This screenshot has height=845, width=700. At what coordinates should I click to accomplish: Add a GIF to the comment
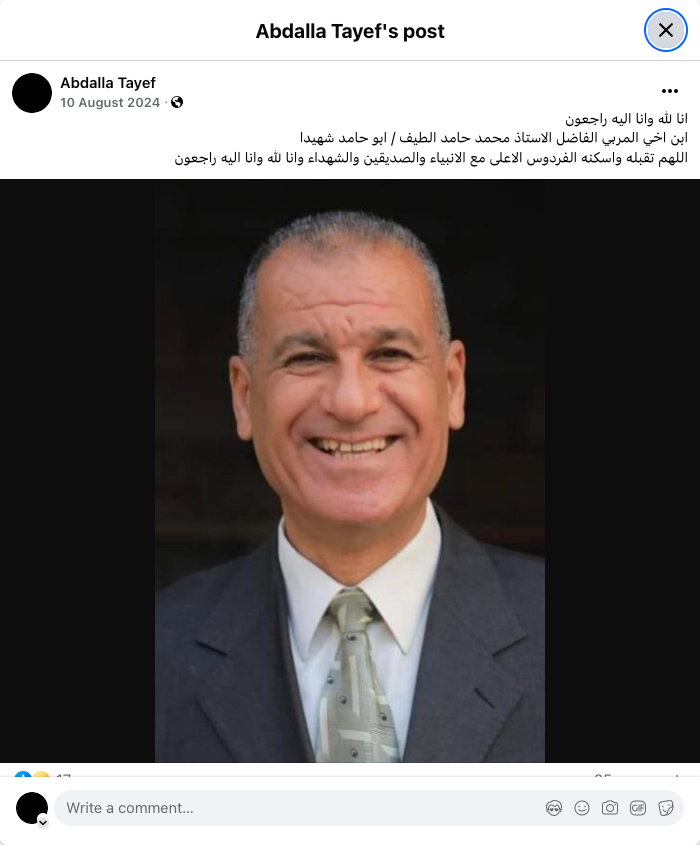[x=638, y=808]
